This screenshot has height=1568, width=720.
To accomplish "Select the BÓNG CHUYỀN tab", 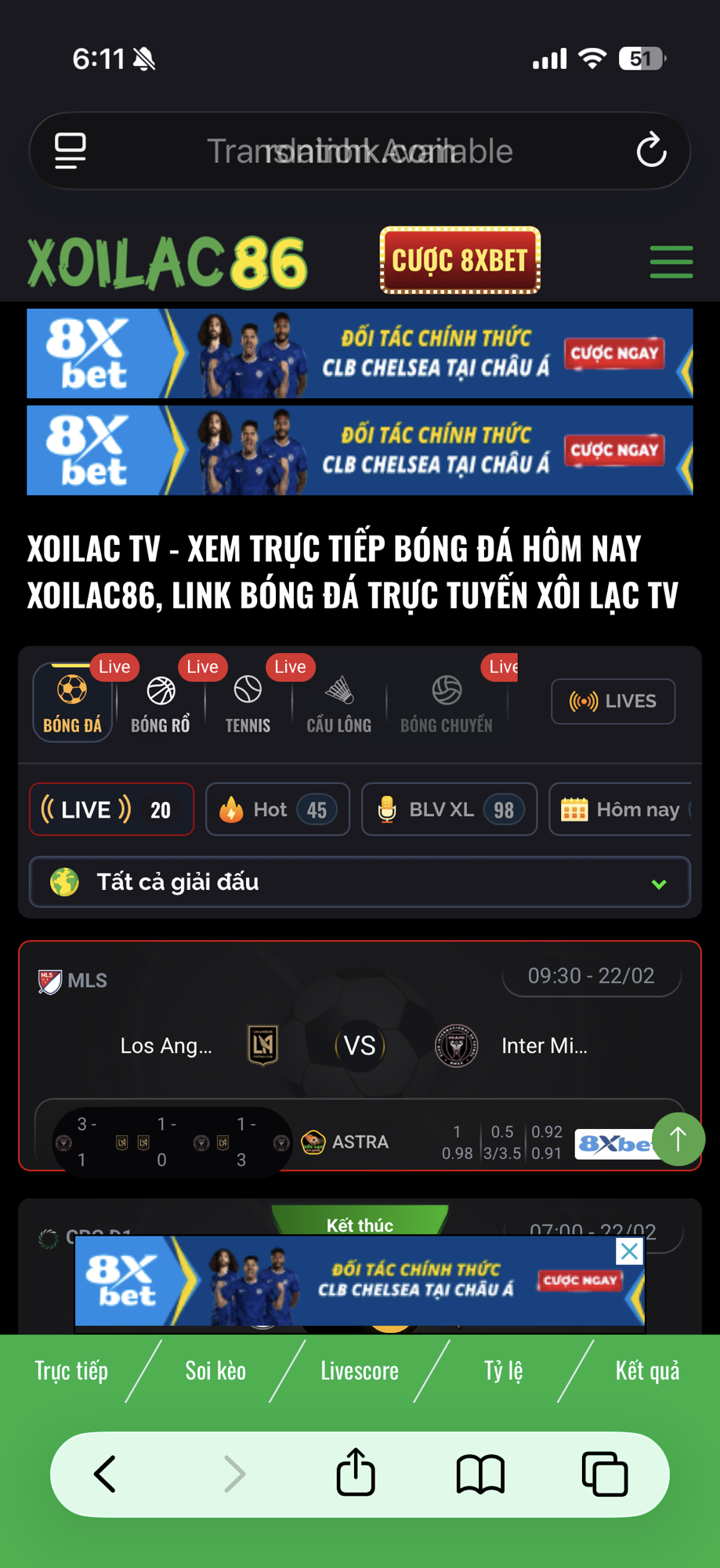I will [x=446, y=703].
